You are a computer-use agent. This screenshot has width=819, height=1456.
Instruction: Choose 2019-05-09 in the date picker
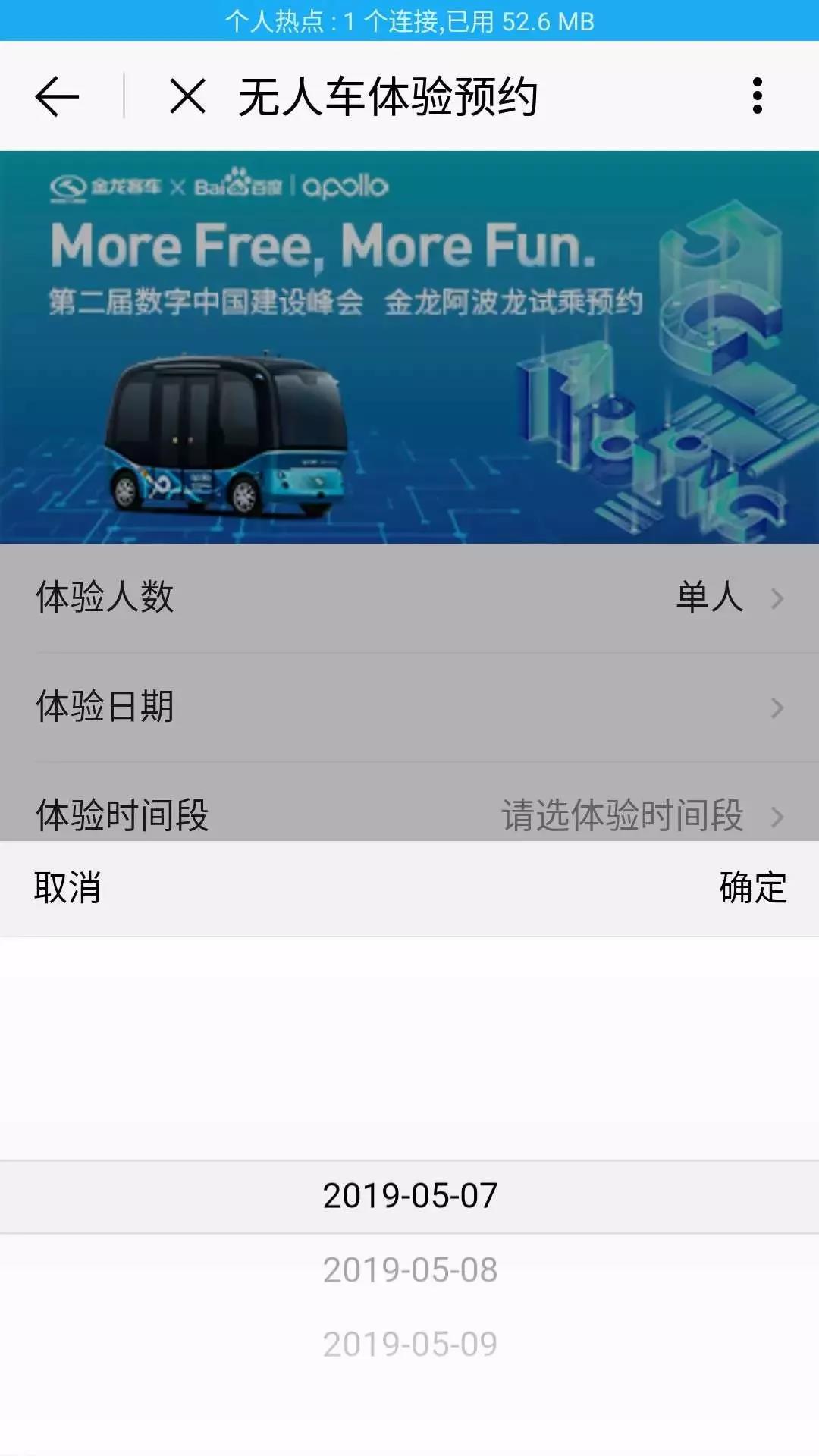(x=409, y=1345)
